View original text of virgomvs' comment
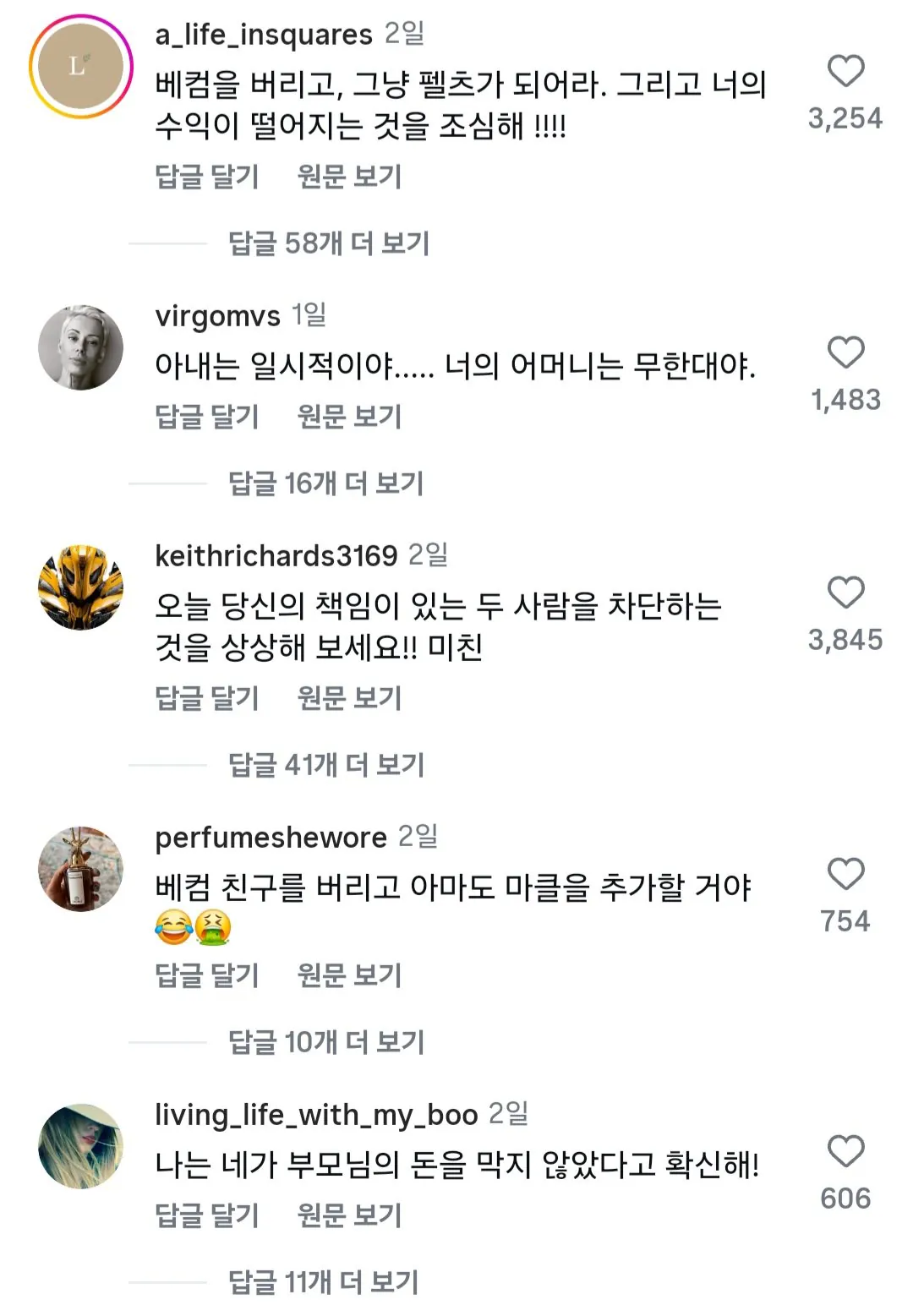Viewport: 913px width, 1316px height. [x=349, y=417]
